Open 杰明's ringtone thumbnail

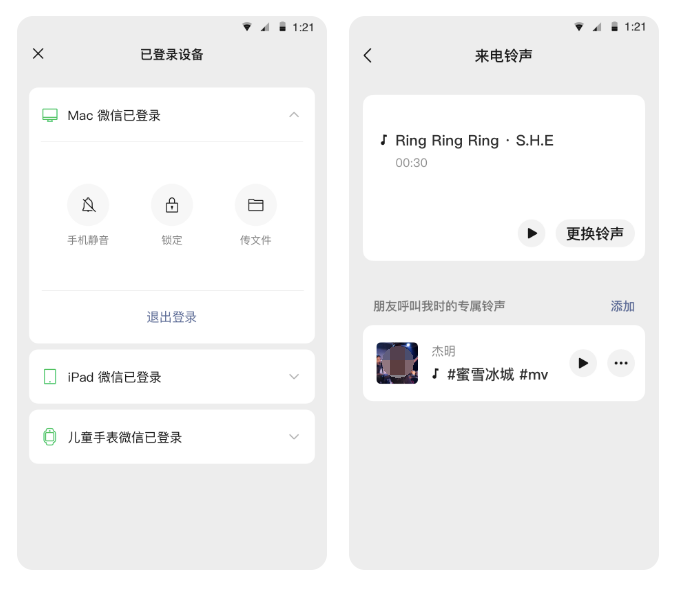[x=397, y=363]
